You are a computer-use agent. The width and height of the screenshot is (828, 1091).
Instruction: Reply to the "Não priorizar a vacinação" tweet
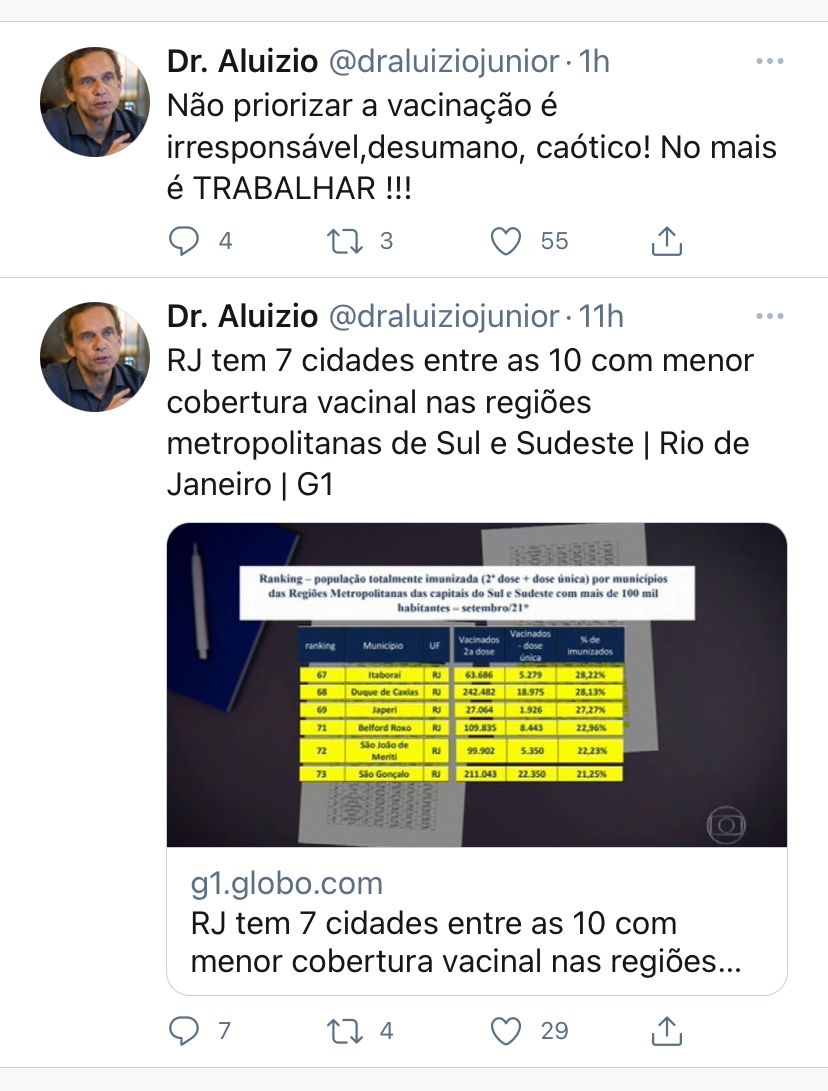[x=185, y=241]
